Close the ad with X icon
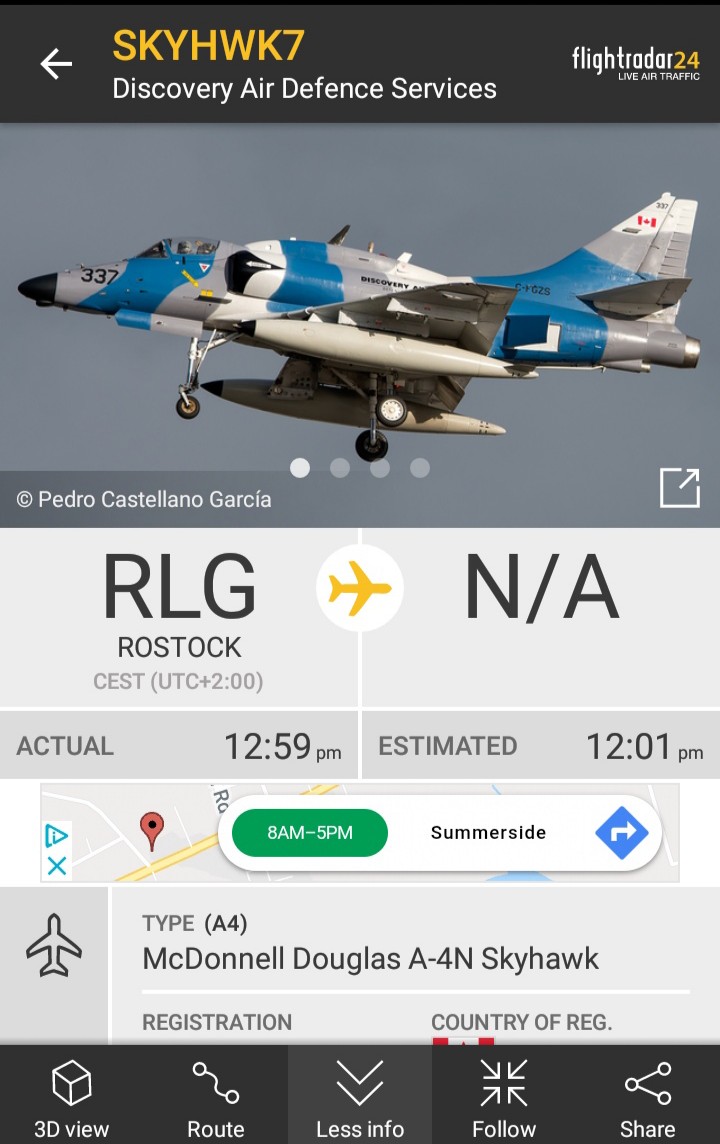Image resolution: width=720 pixels, height=1144 pixels. point(57,866)
